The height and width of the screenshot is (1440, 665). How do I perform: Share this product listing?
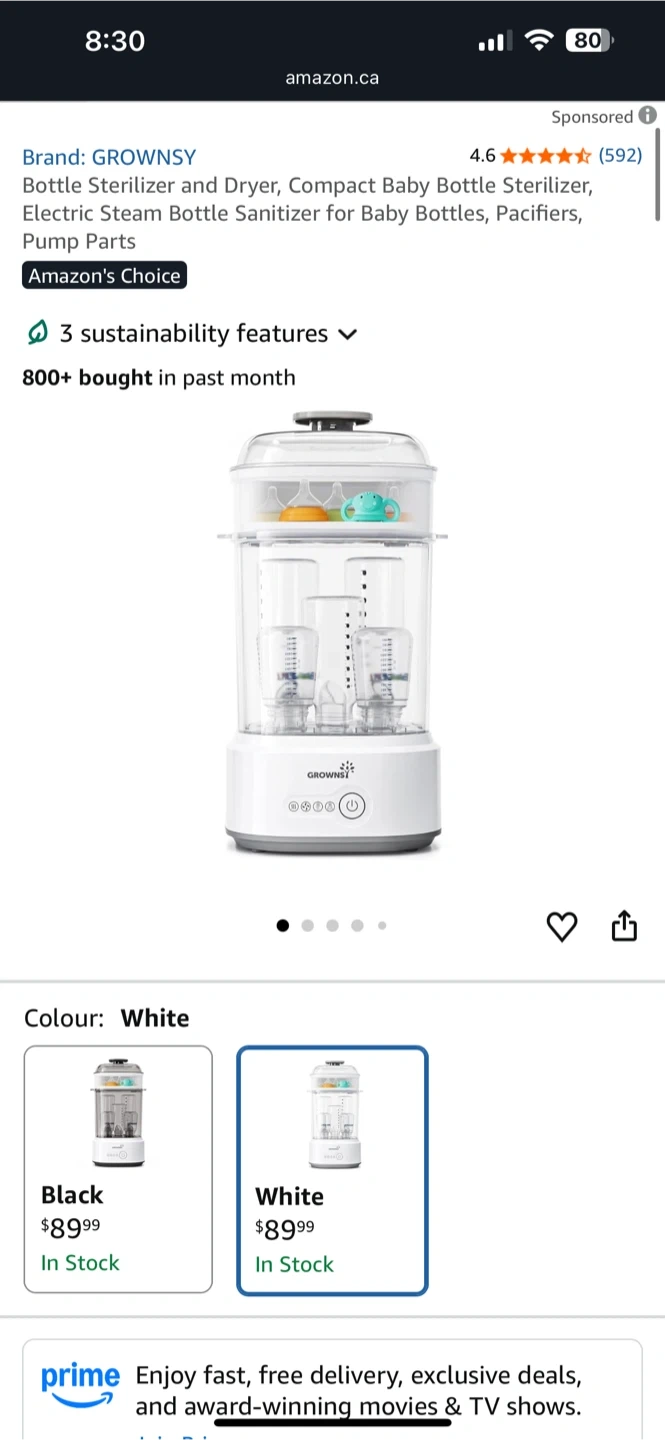[x=624, y=926]
